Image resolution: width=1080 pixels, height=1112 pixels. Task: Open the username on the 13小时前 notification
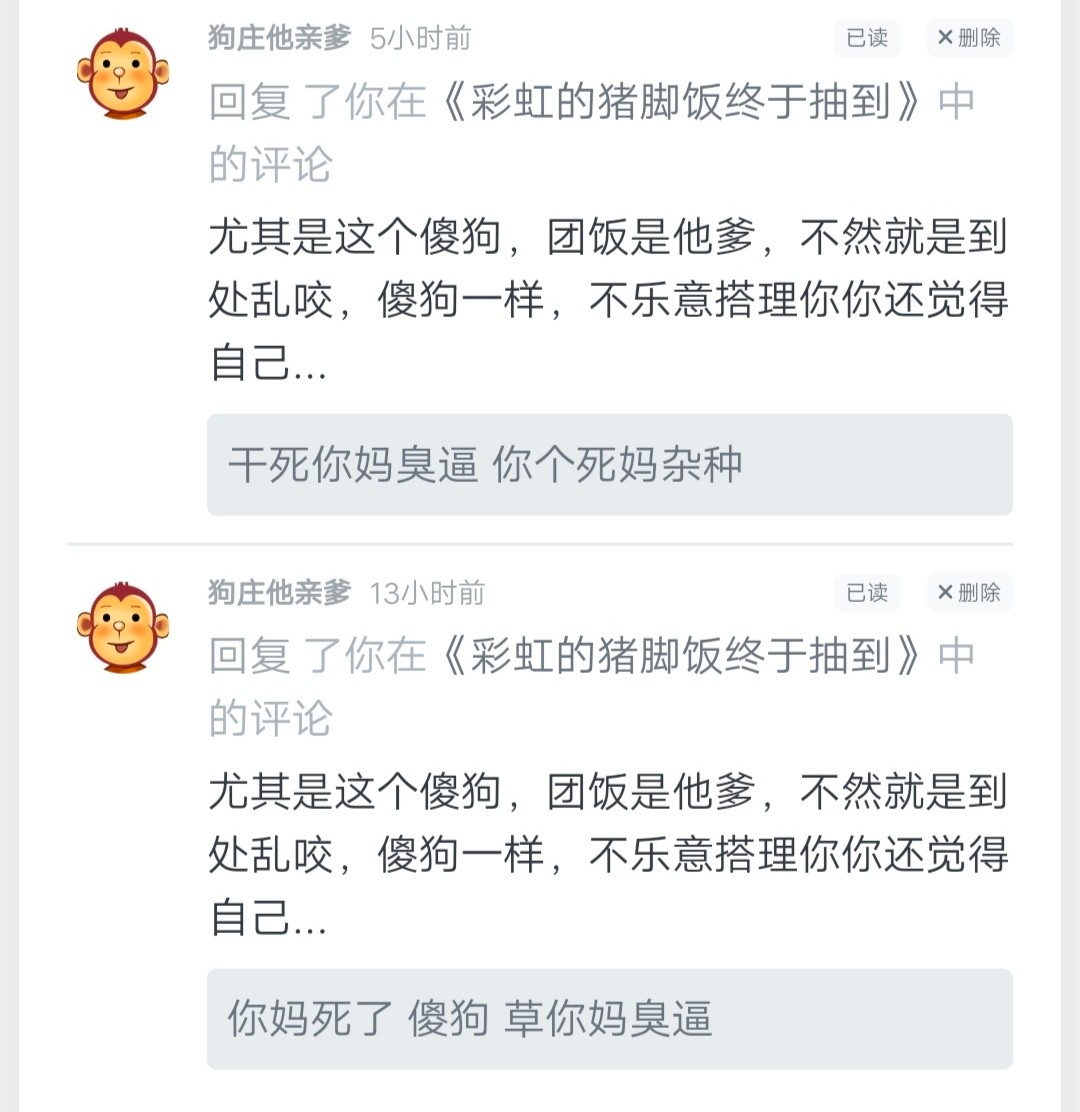[x=279, y=593]
